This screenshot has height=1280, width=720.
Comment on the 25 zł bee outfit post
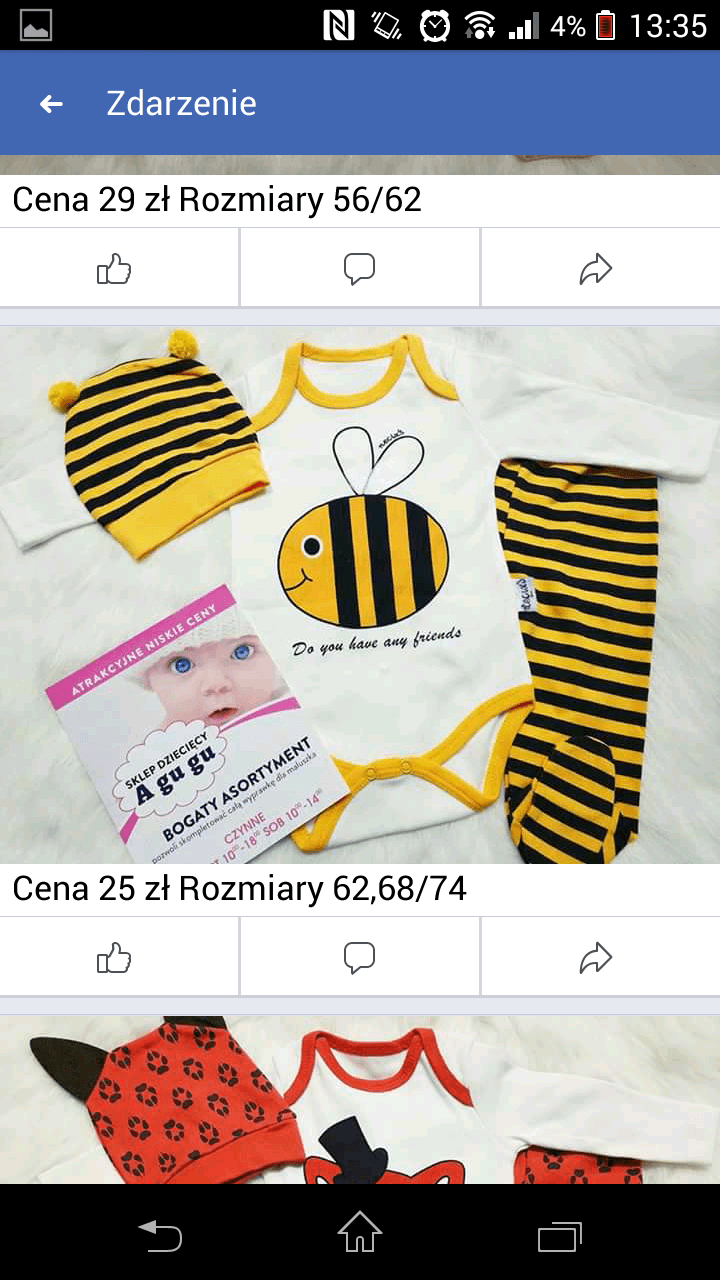(x=359, y=958)
